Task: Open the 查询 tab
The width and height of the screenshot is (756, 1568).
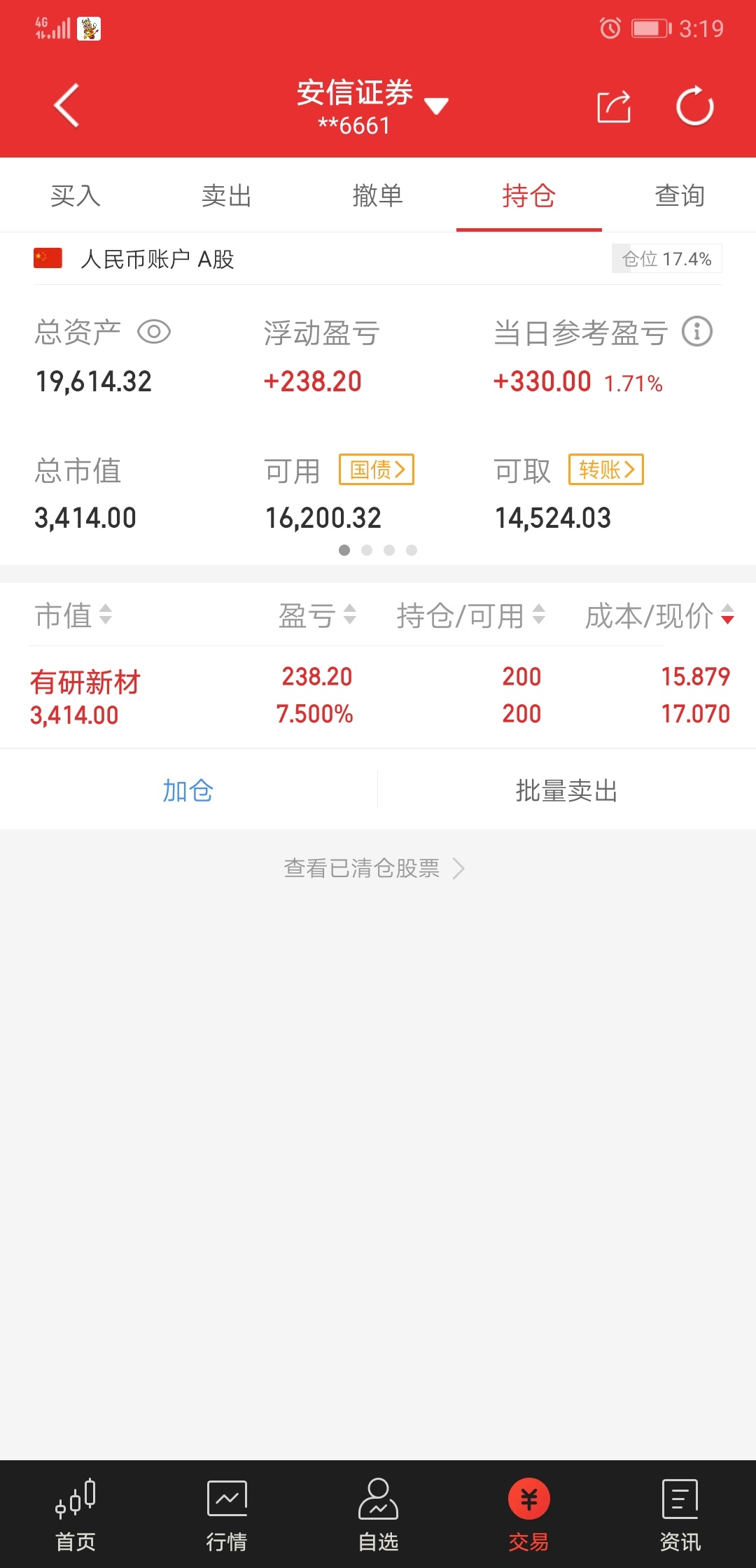Action: [x=680, y=195]
